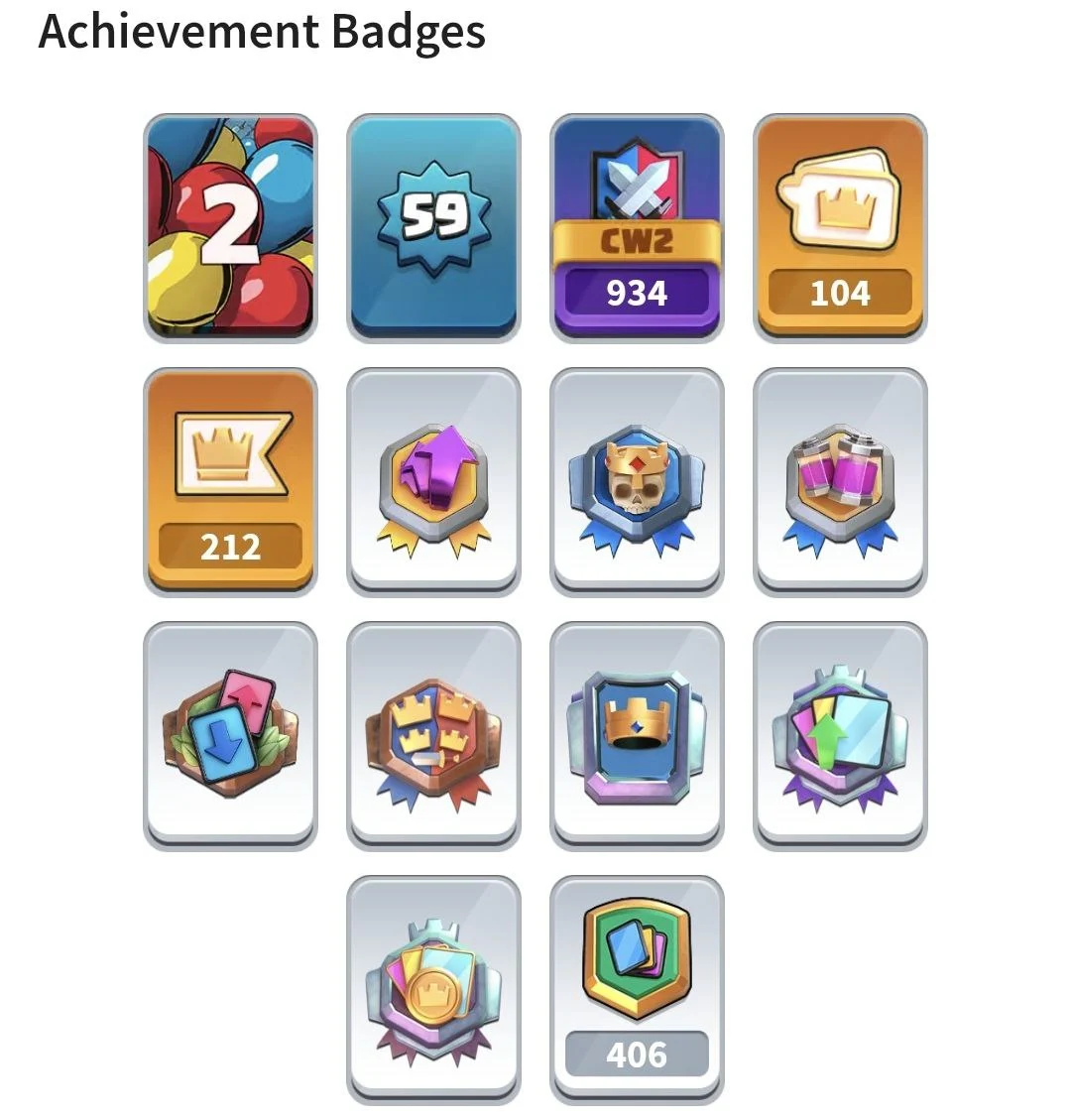The height and width of the screenshot is (1120, 1071).
Task: Open the single gold crown badge
Action: pos(637,736)
